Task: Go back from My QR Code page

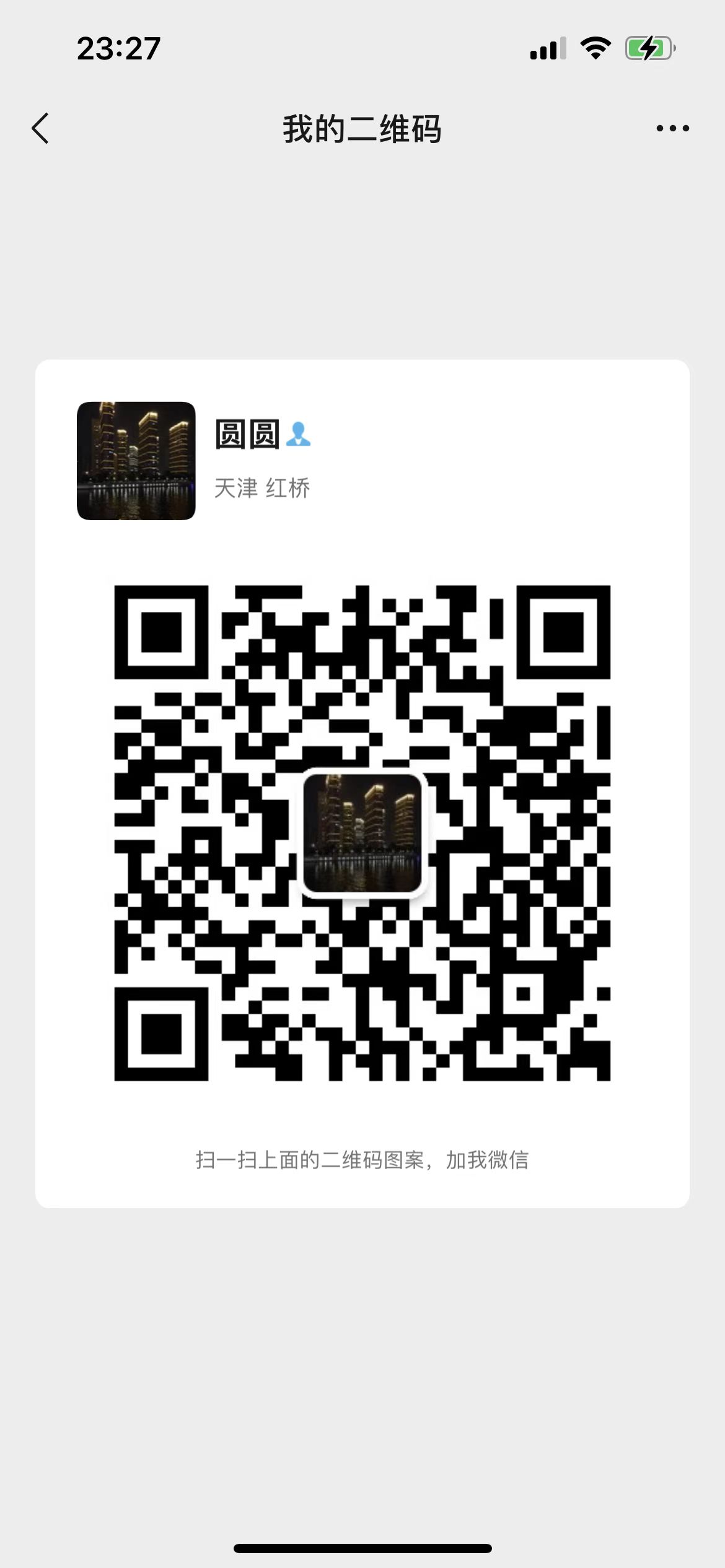Action: pos(40,129)
